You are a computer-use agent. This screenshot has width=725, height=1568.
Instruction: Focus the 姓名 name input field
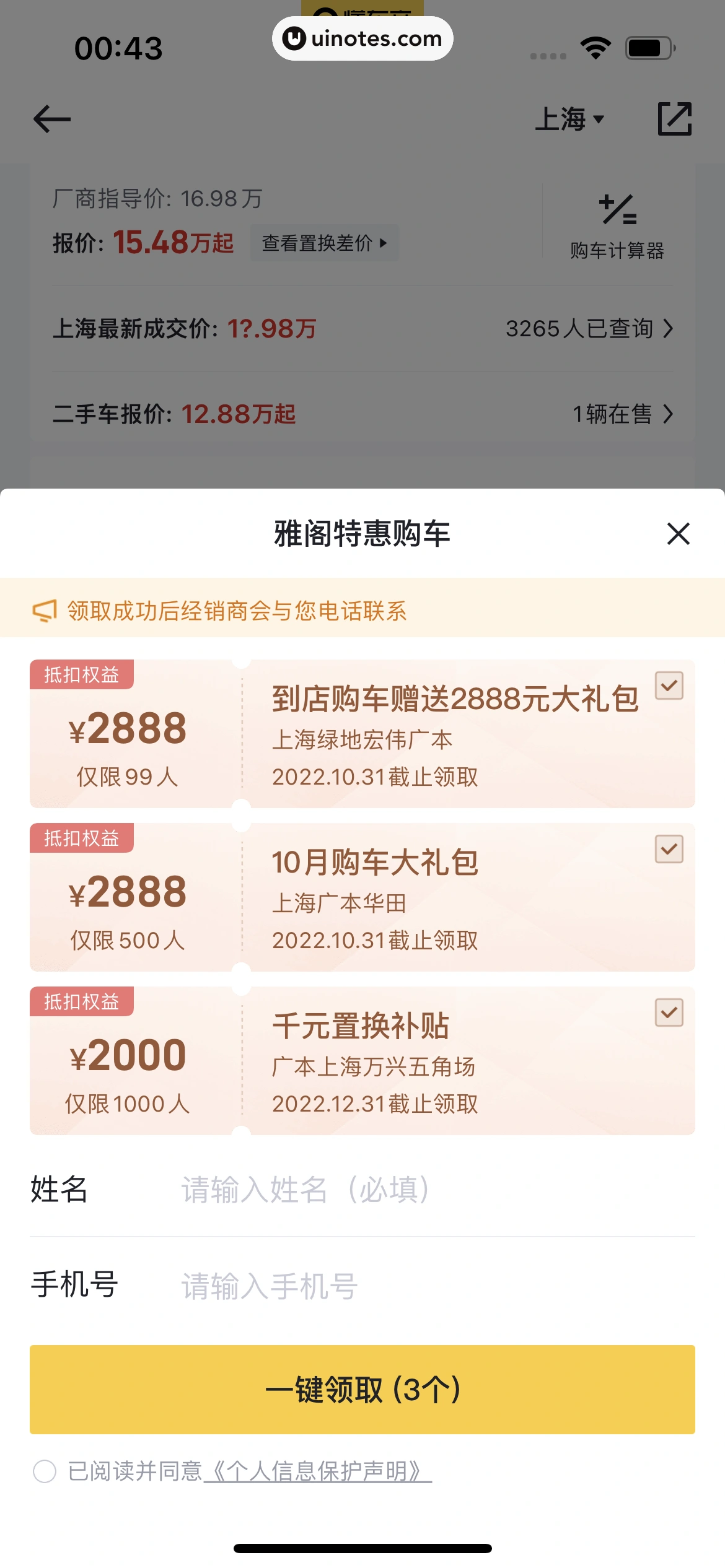434,1190
